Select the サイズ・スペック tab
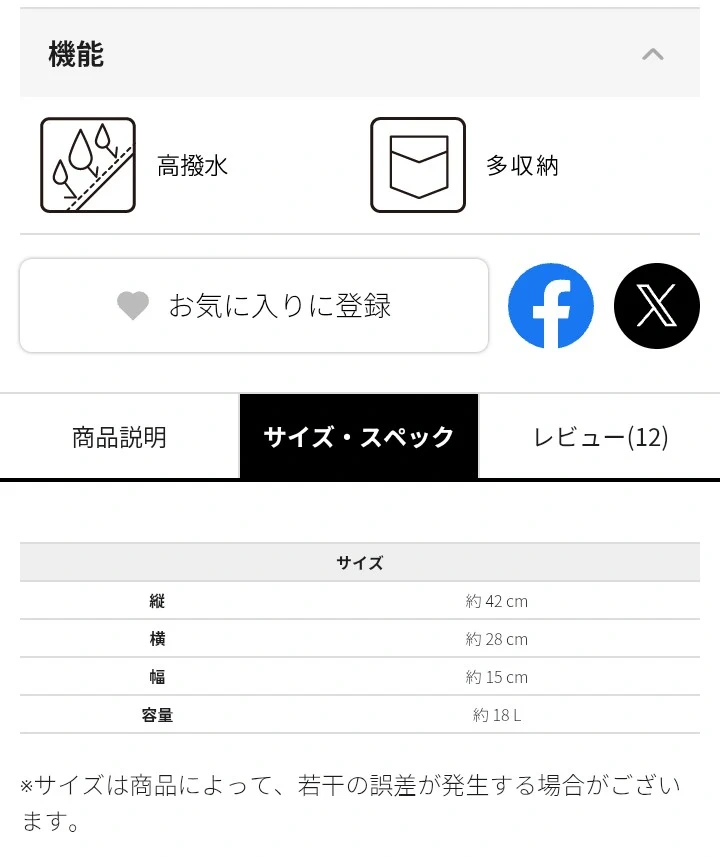The height and width of the screenshot is (857, 720). [359, 437]
